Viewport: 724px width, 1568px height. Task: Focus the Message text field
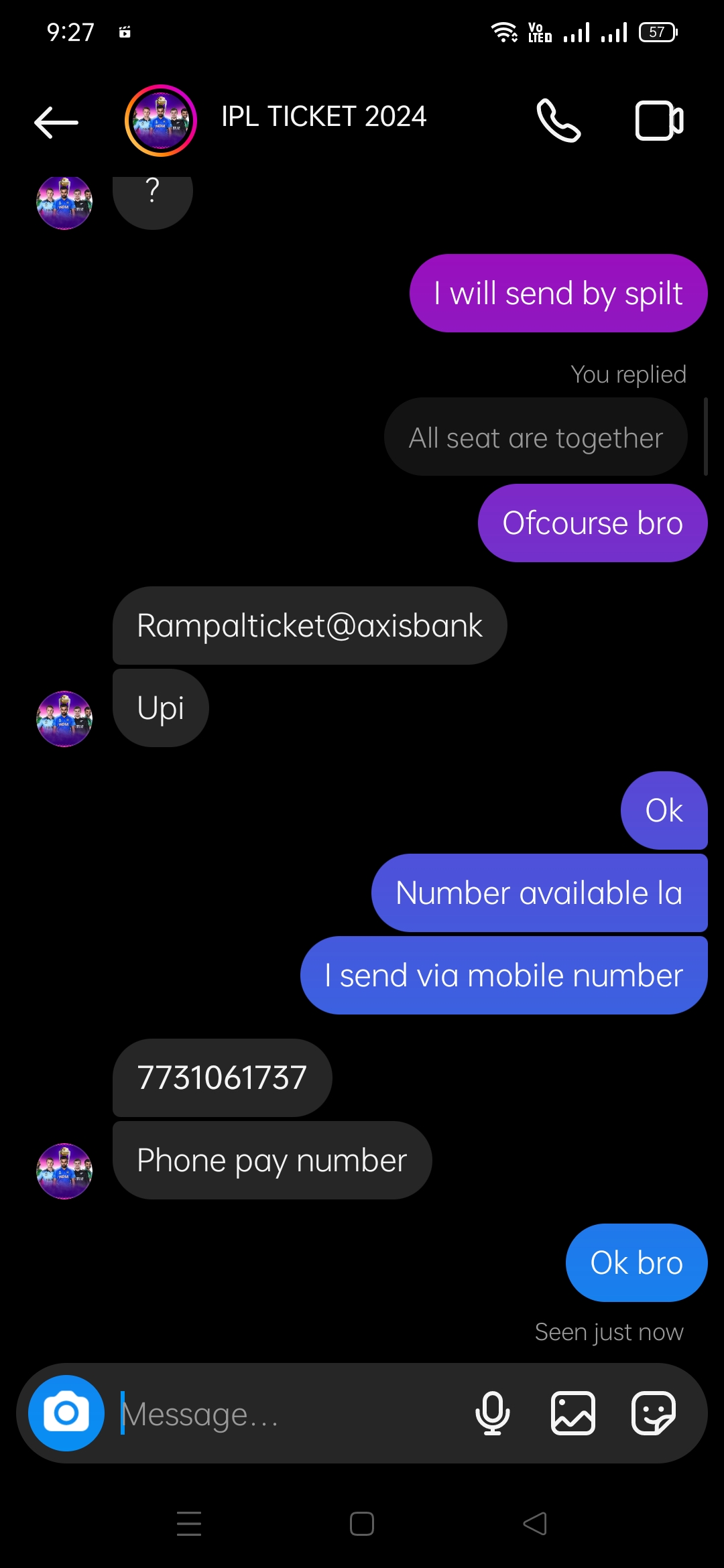(x=288, y=1414)
